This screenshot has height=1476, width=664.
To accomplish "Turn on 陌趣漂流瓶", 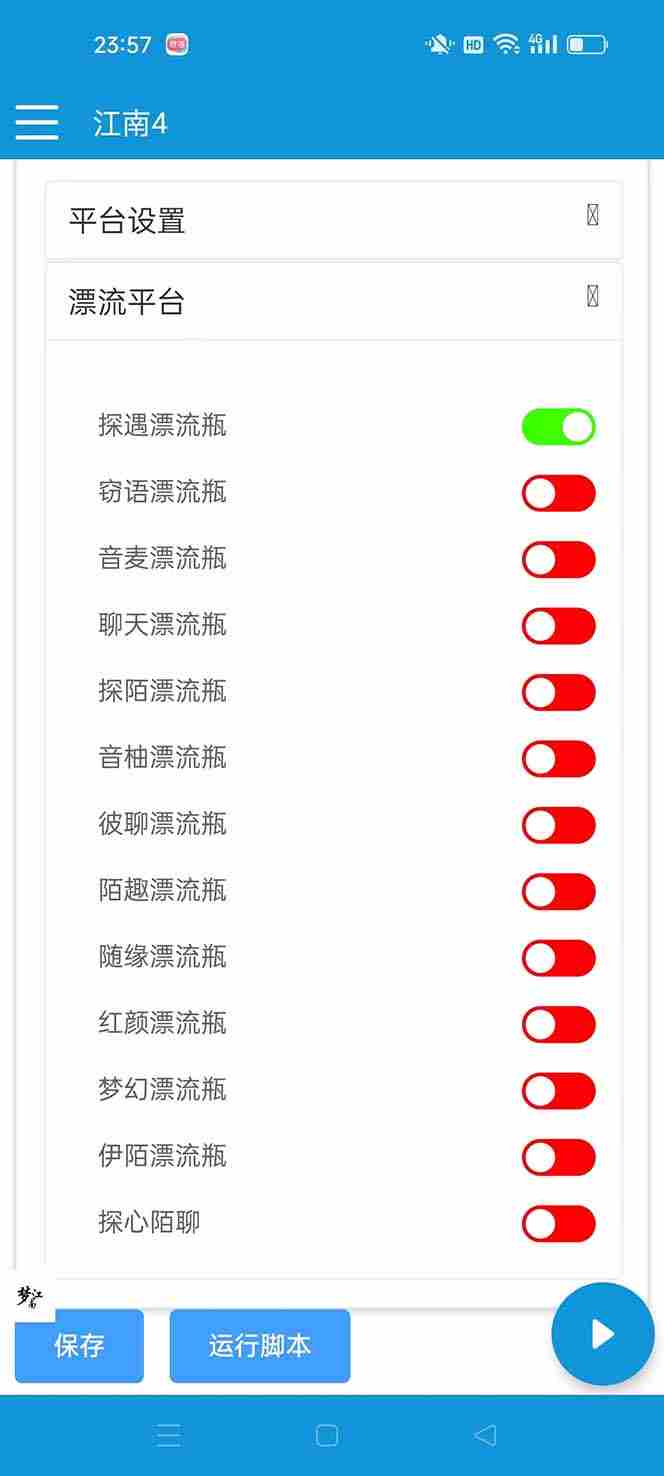I will 558,891.
